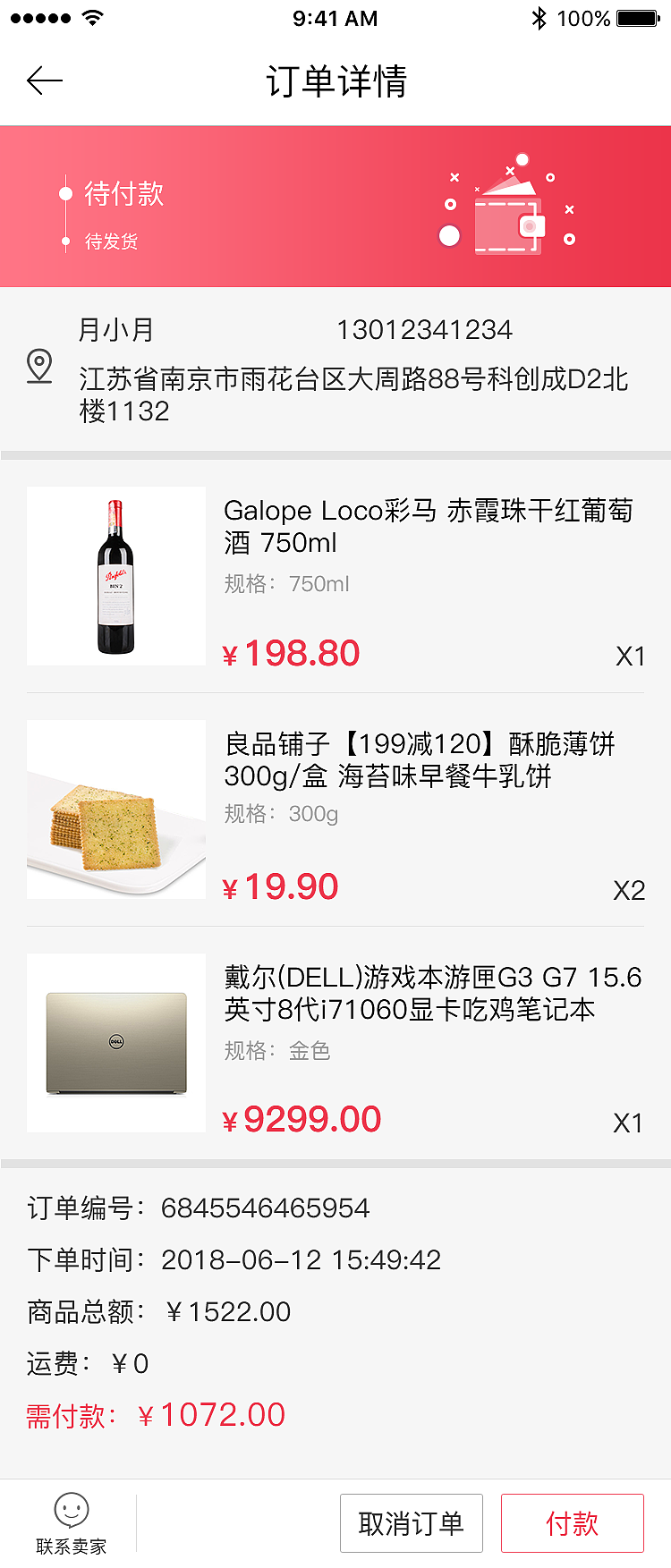671x1568 pixels.
Task: Select the 待发货 order status entry
Action: (x=113, y=242)
